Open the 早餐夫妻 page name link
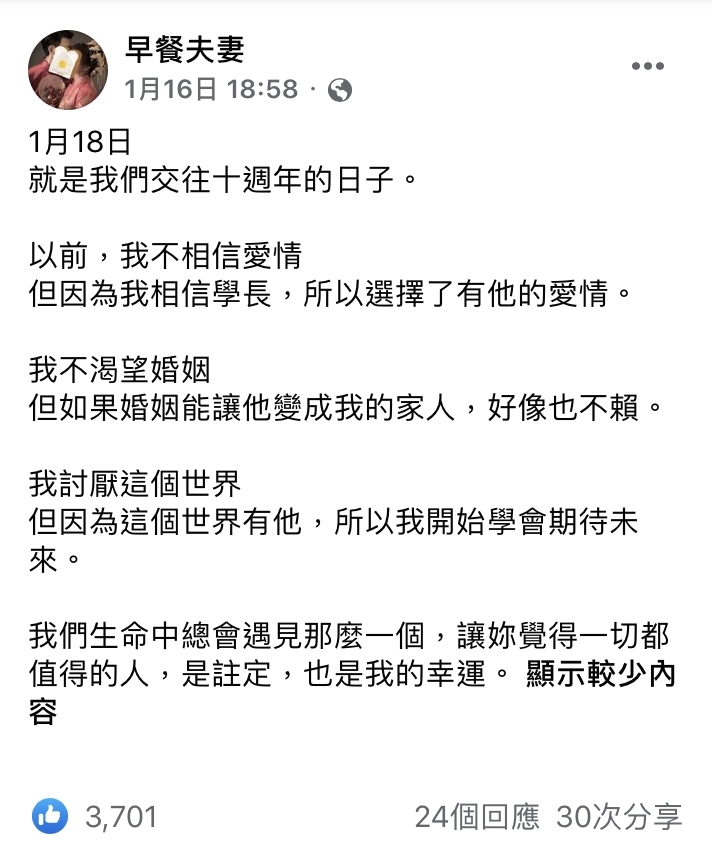 (x=184, y=49)
